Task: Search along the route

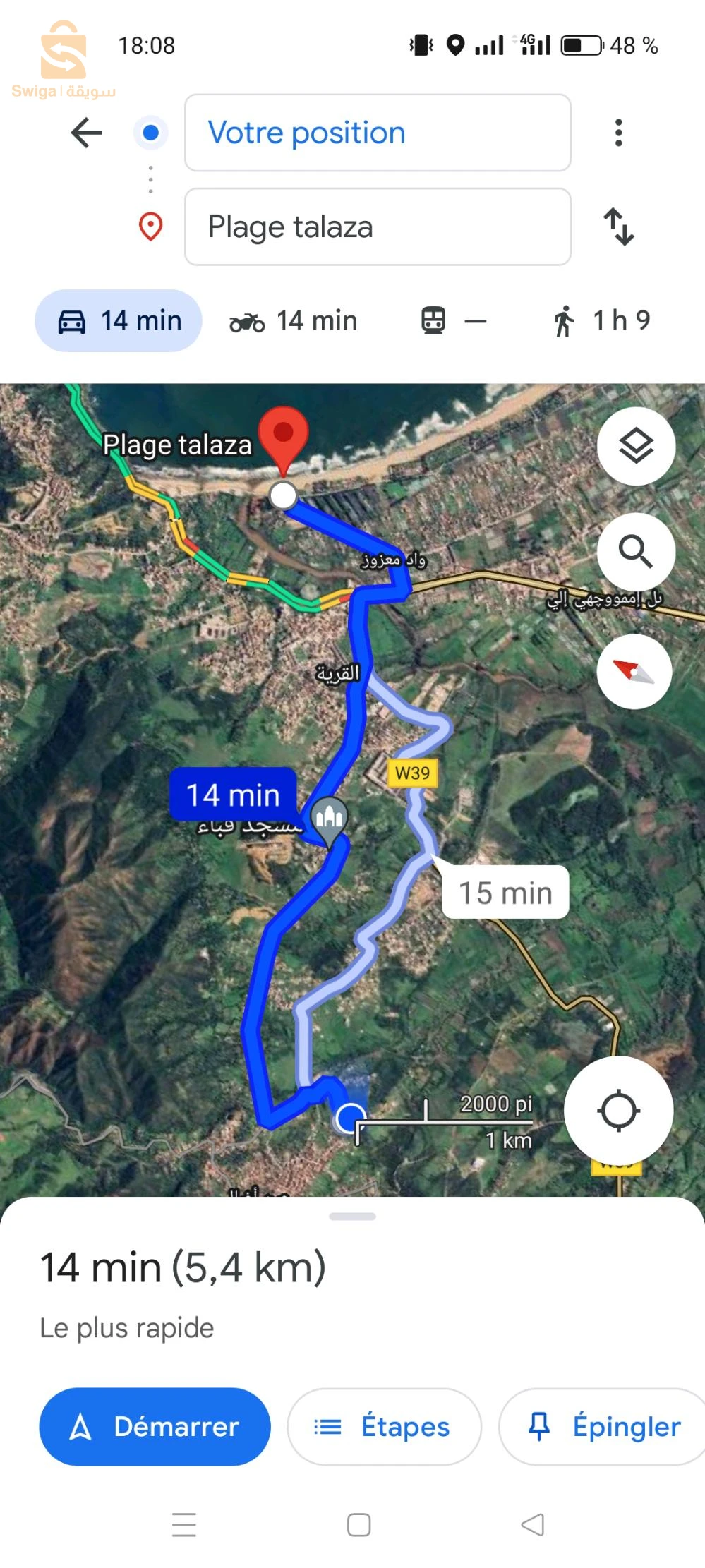Action: click(636, 551)
